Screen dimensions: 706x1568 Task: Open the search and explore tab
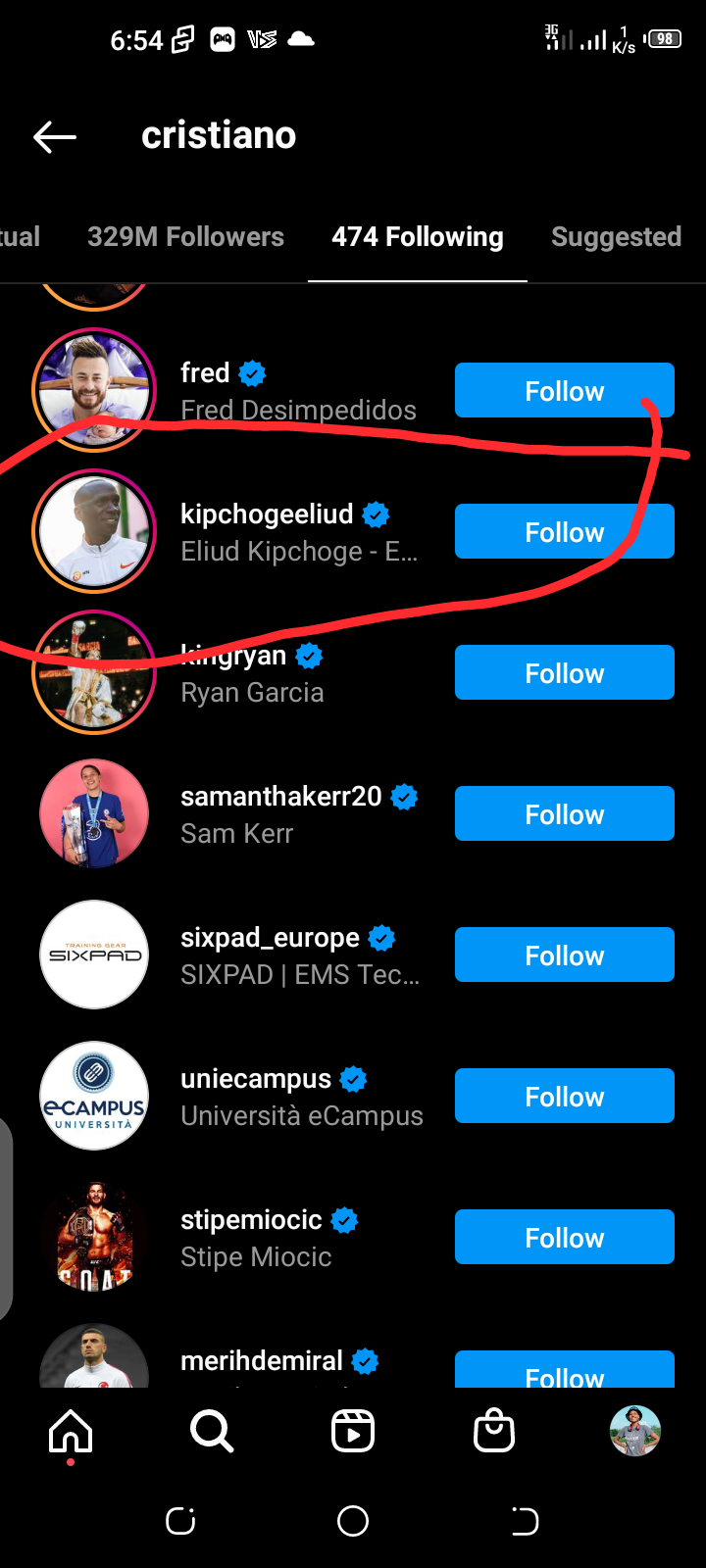click(212, 1432)
